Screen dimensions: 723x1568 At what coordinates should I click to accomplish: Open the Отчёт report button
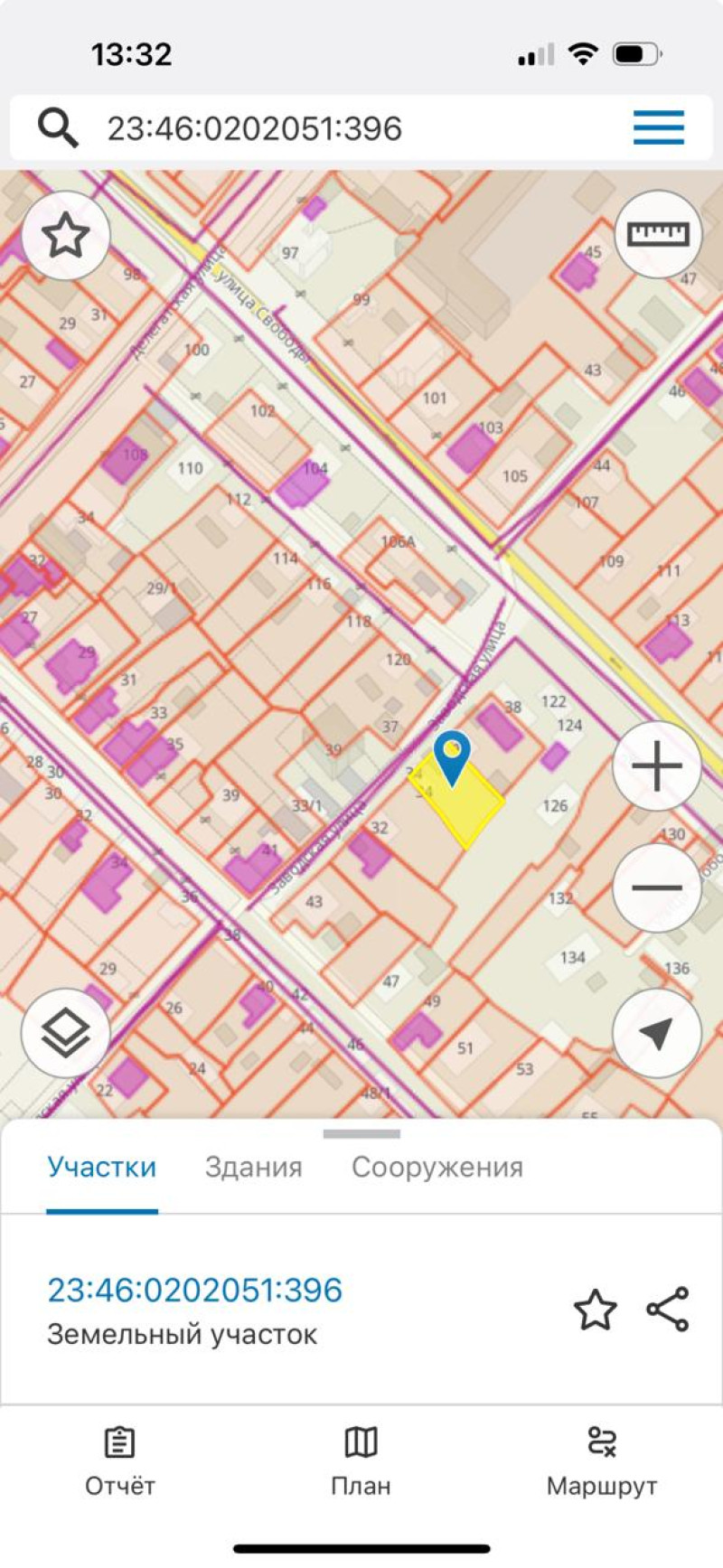pyautogui.click(x=120, y=1460)
